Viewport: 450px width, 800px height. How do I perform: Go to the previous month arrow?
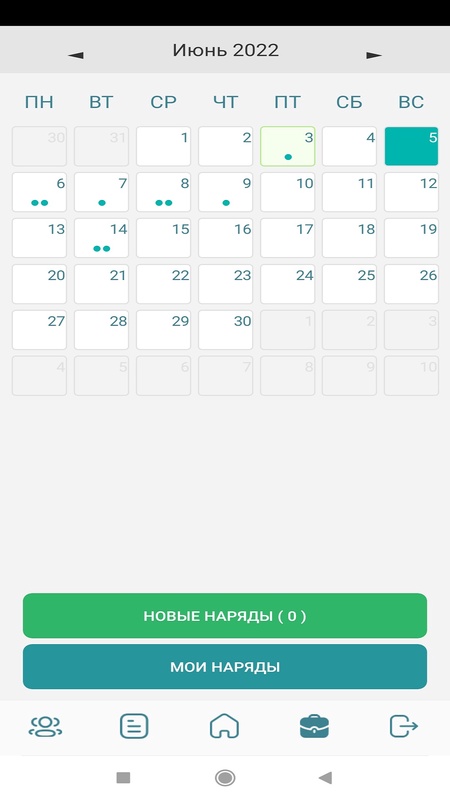76,55
